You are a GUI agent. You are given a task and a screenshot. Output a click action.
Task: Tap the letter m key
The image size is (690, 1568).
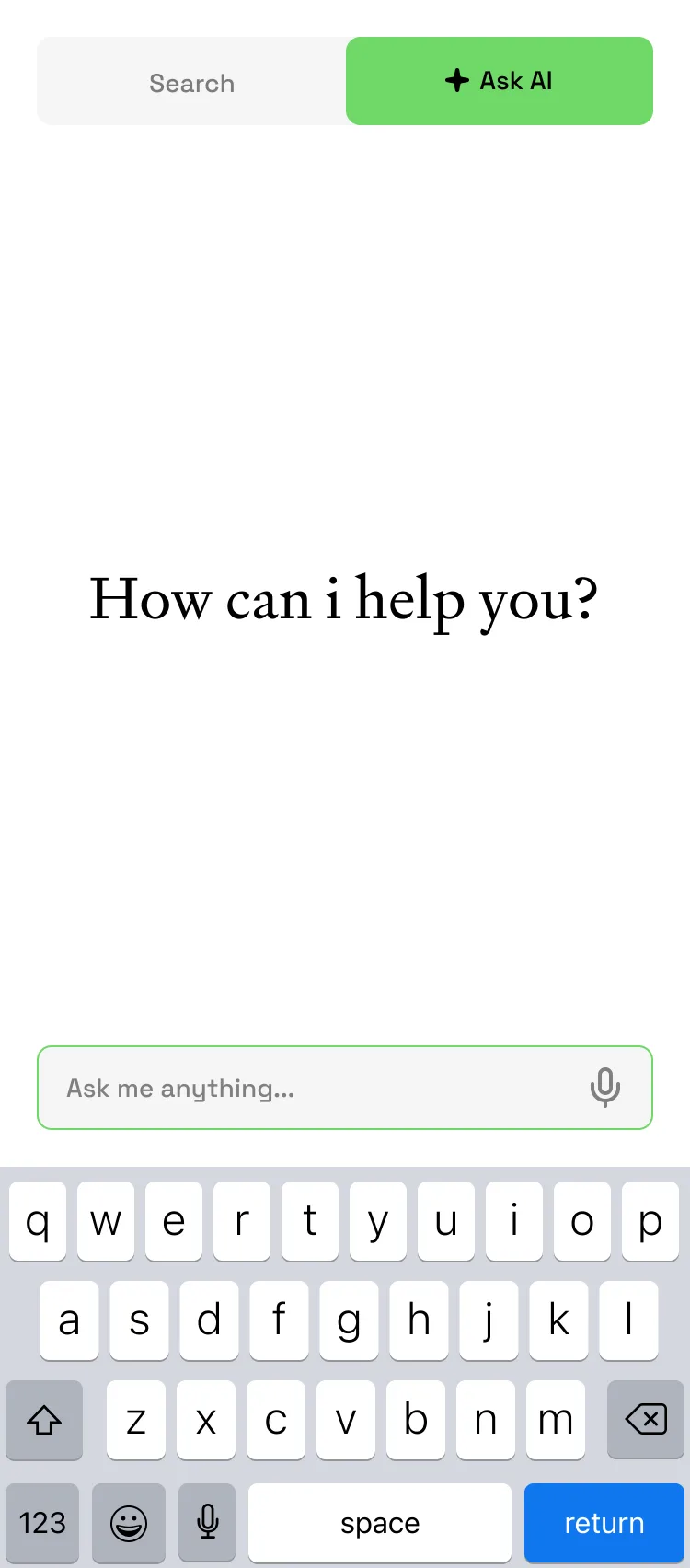click(x=556, y=1421)
